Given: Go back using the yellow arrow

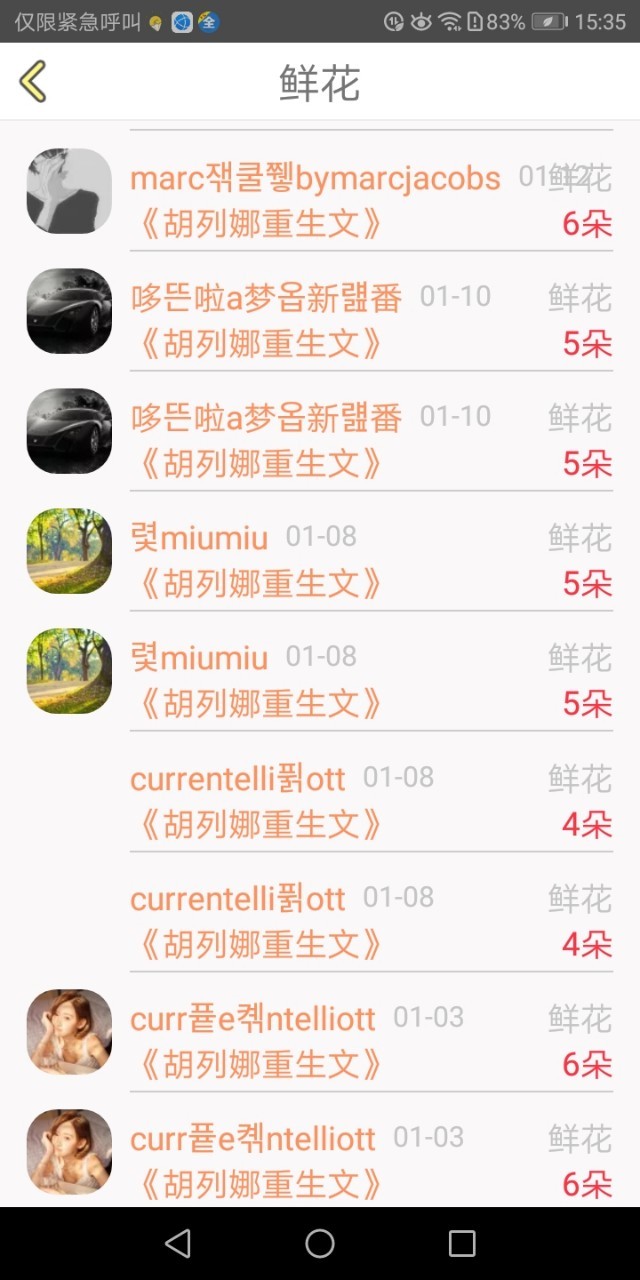Looking at the screenshot, I should [x=33, y=82].
